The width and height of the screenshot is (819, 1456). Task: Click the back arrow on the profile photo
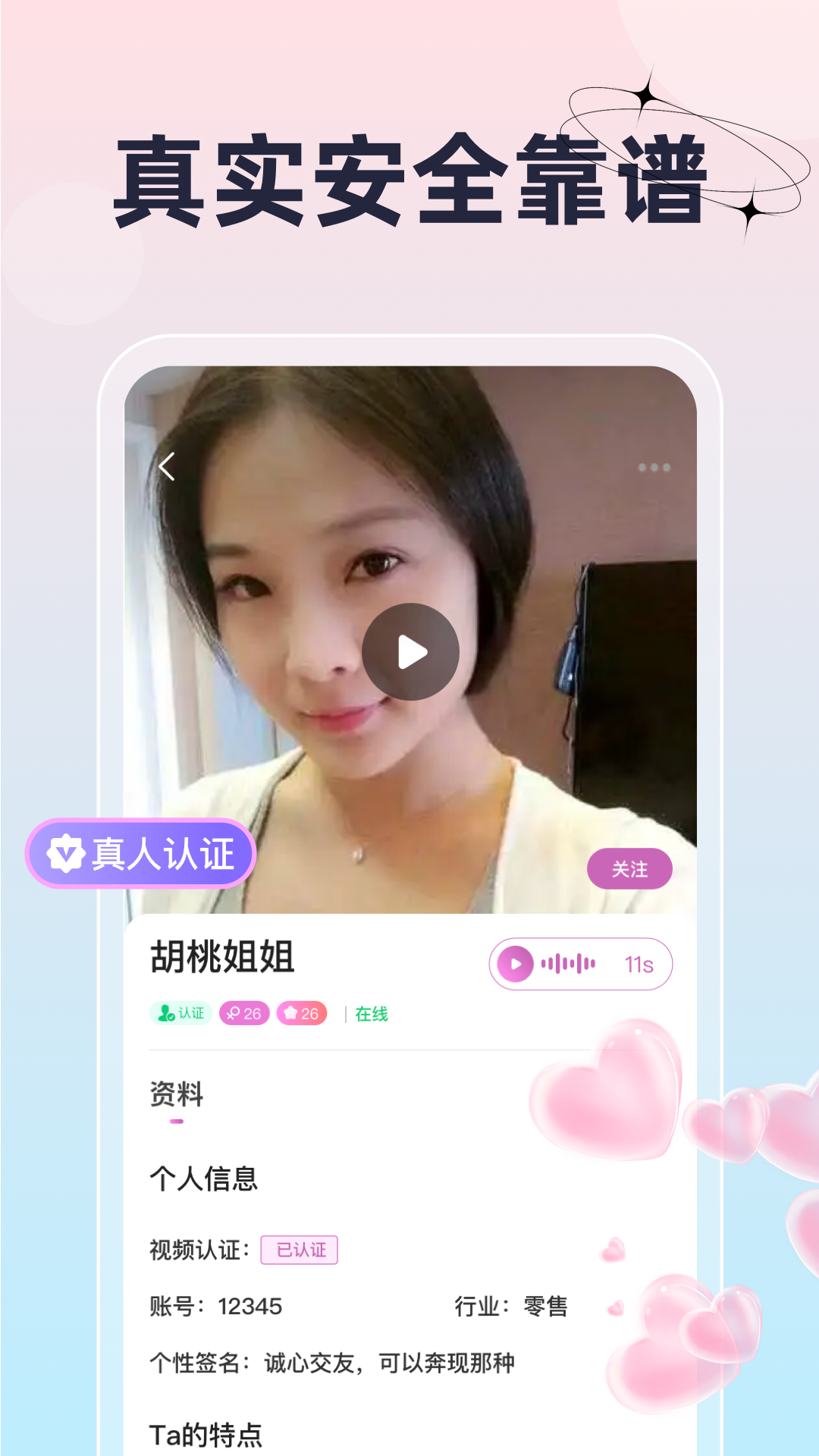click(x=170, y=467)
